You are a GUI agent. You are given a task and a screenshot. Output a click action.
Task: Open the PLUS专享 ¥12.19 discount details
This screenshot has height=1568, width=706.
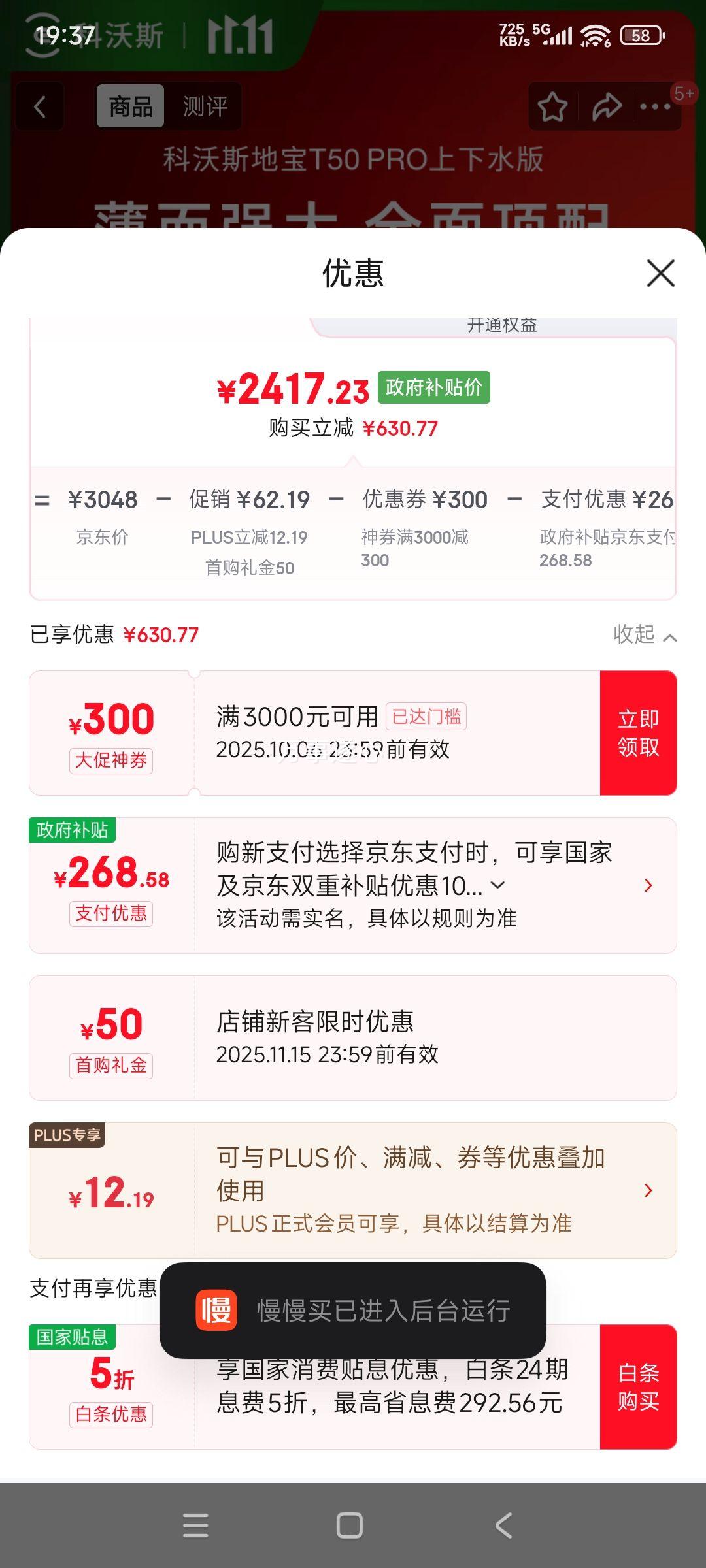(x=648, y=1190)
